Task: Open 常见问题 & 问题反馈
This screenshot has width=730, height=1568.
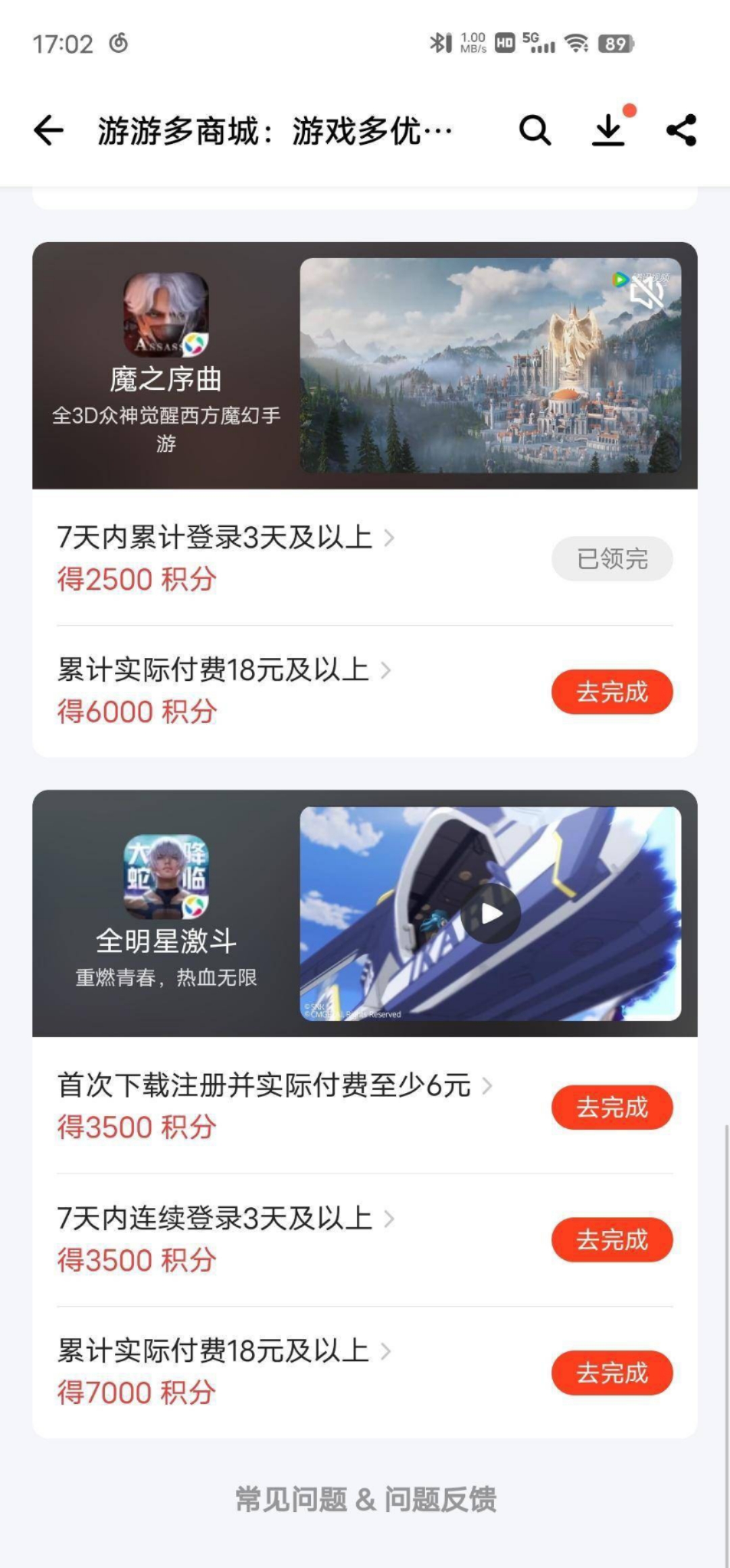Action: (365, 1499)
